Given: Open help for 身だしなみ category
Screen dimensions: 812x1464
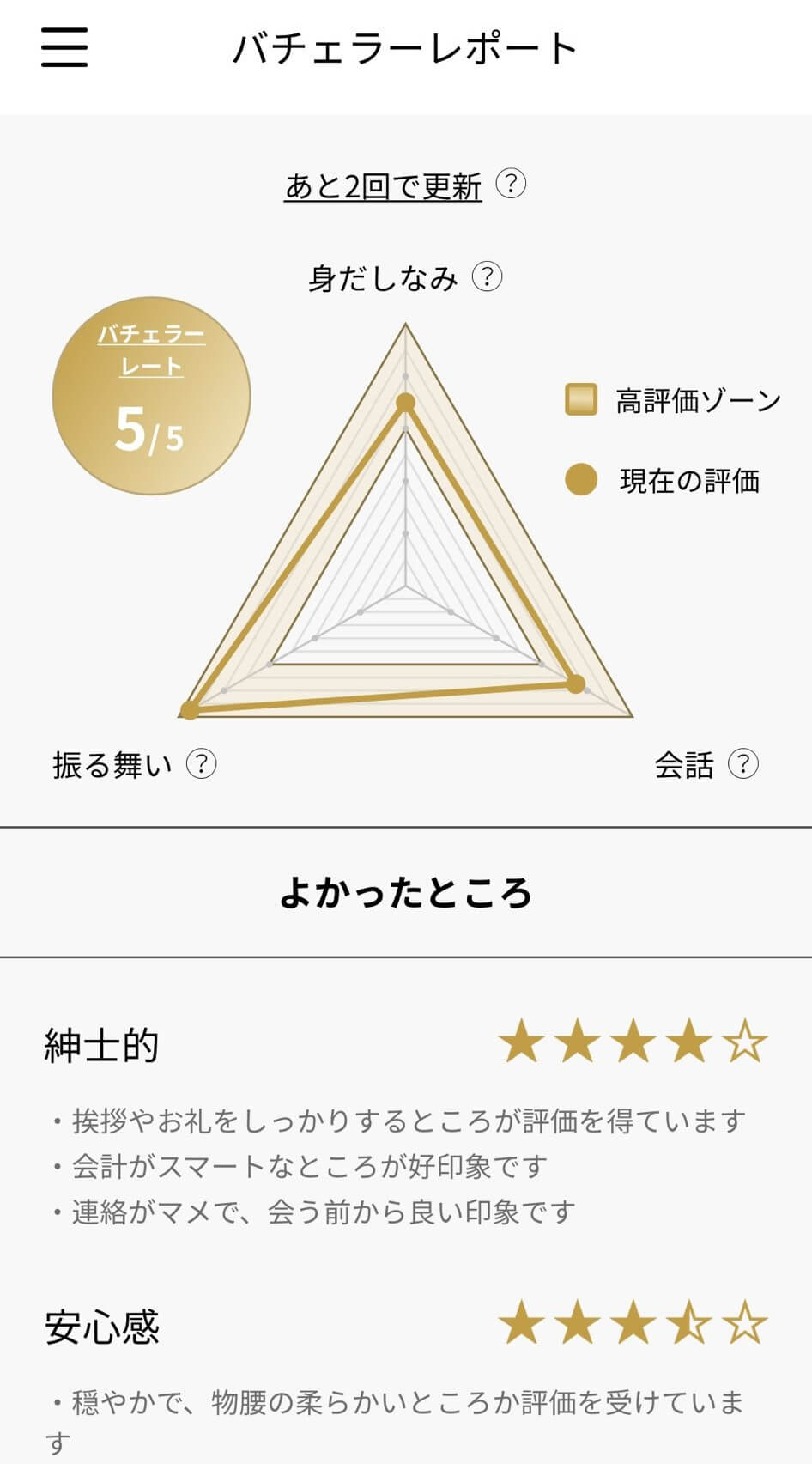Looking at the screenshot, I should (487, 277).
